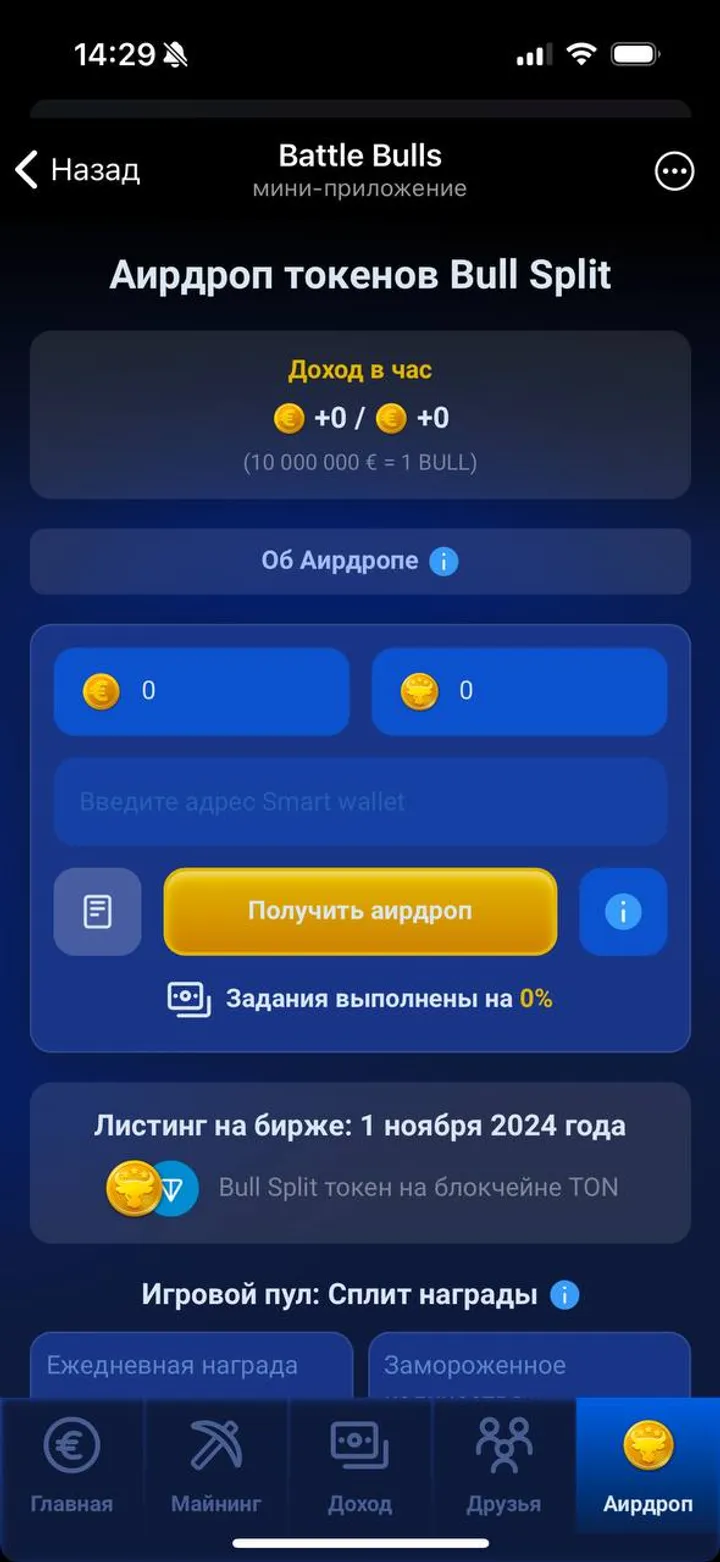Open Battle Bulls mini-app title header
This screenshot has width=720, height=1562.
360,155
